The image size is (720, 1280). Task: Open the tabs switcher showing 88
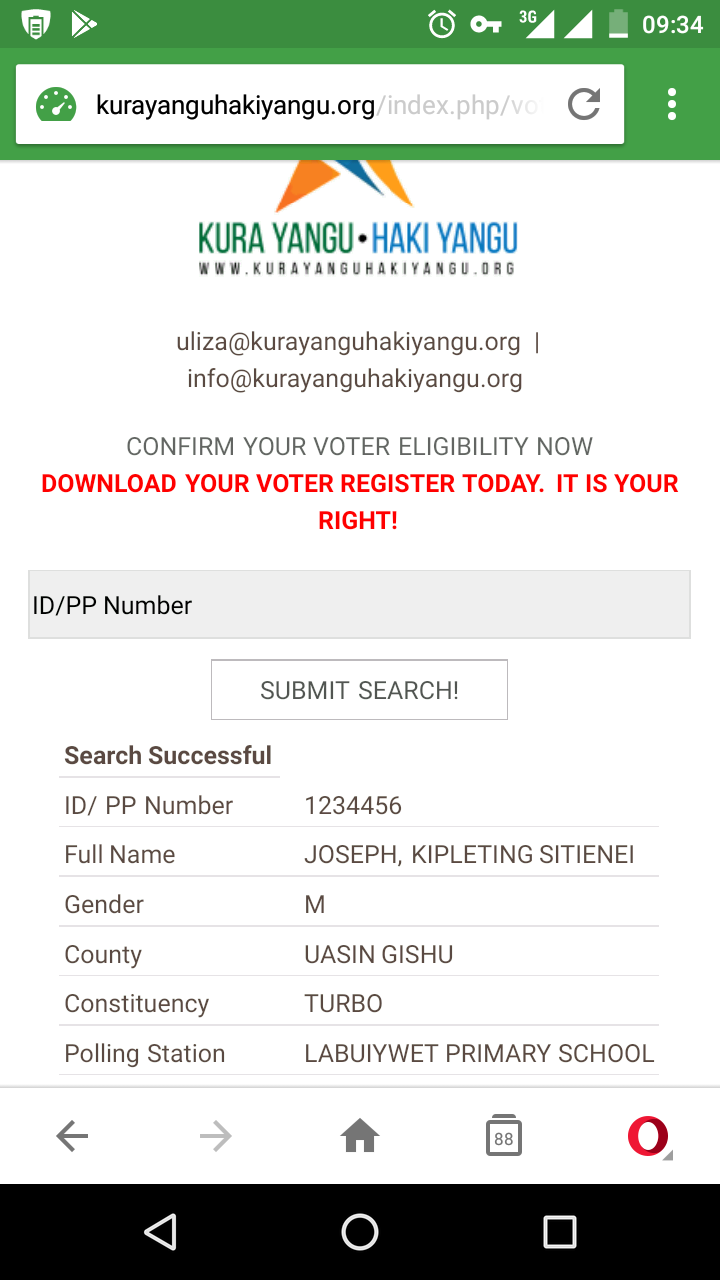point(504,1136)
